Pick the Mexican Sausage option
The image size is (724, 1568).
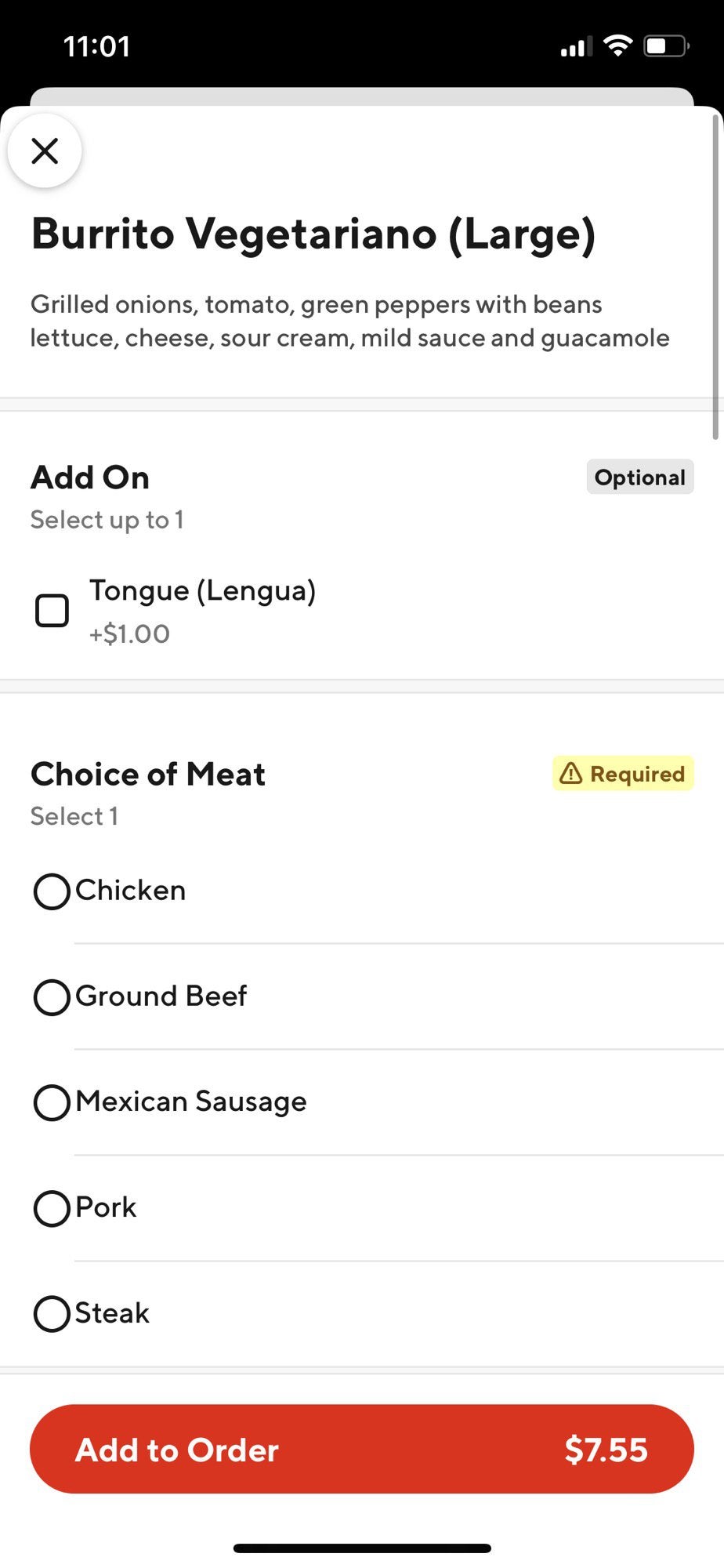click(x=52, y=1102)
